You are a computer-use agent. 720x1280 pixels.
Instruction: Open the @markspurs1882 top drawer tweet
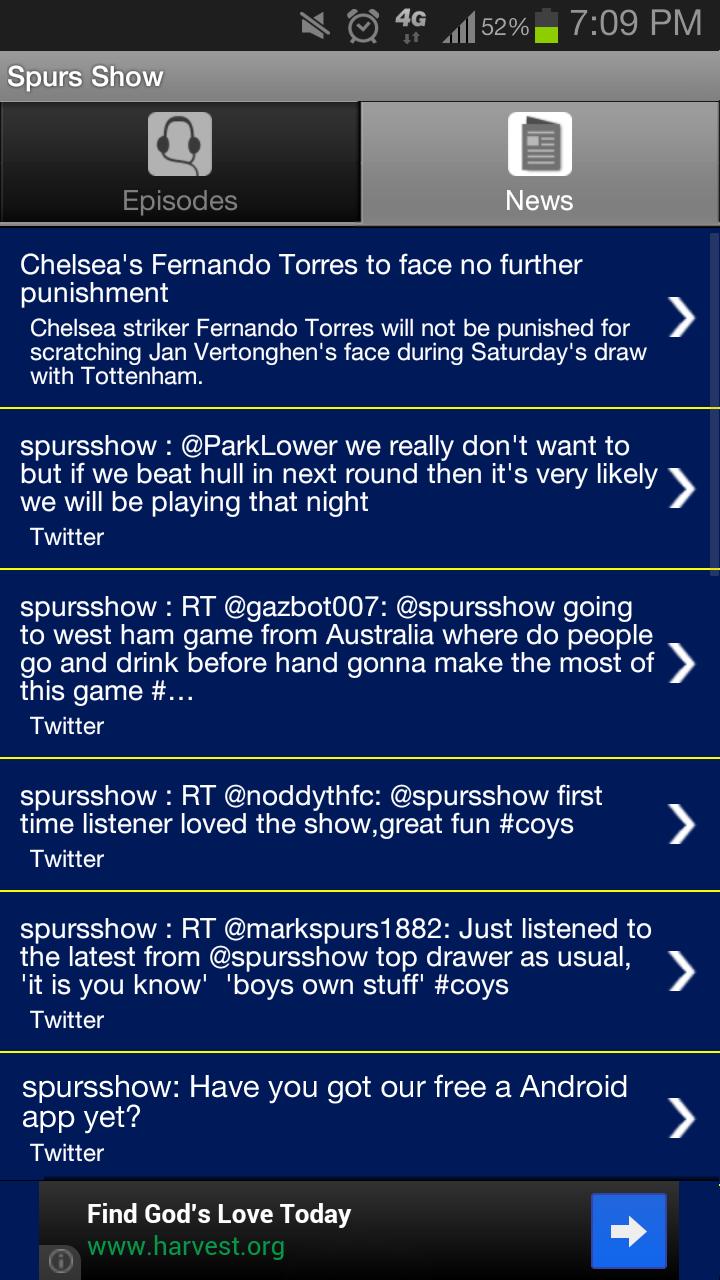[x=683, y=971]
